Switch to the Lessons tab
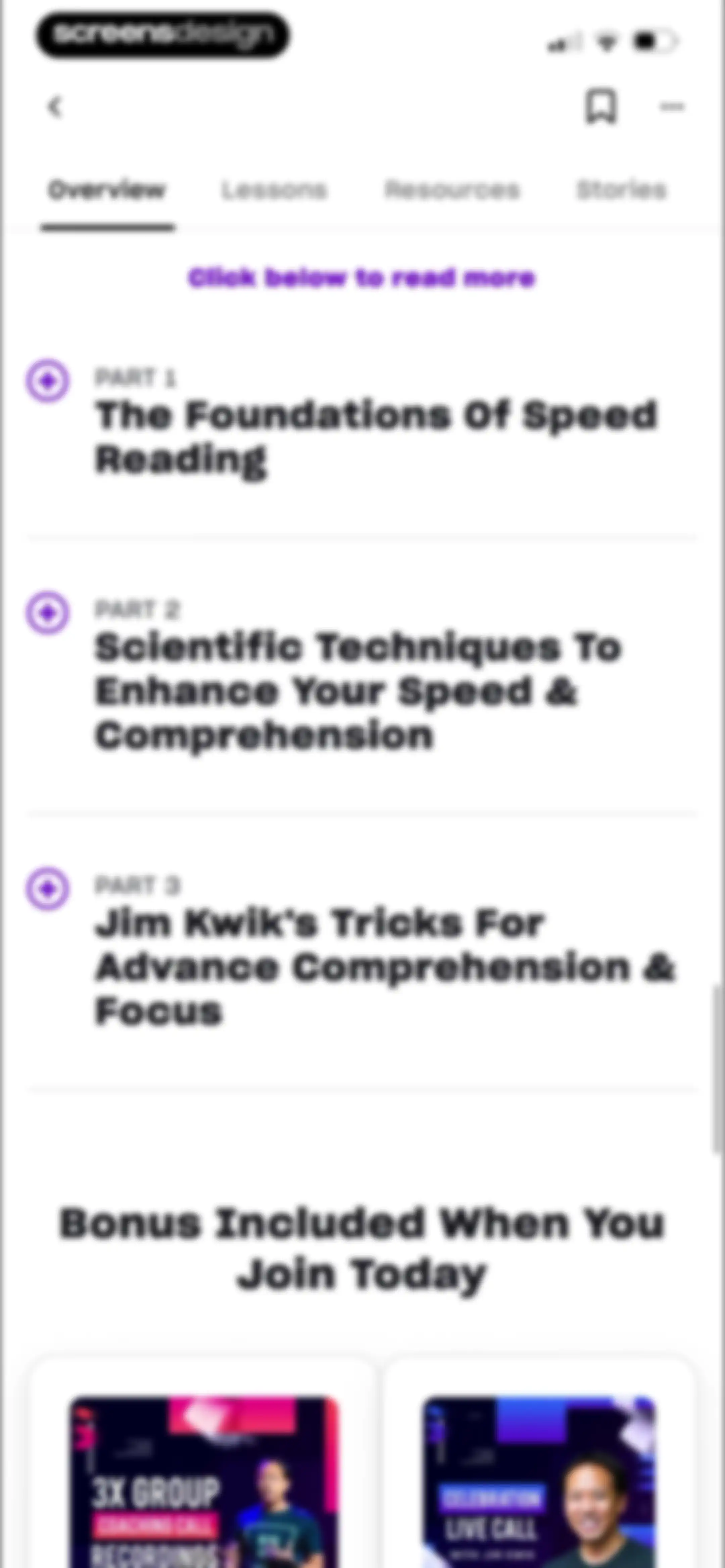The image size is (725, 1568). tap(274, 190)
